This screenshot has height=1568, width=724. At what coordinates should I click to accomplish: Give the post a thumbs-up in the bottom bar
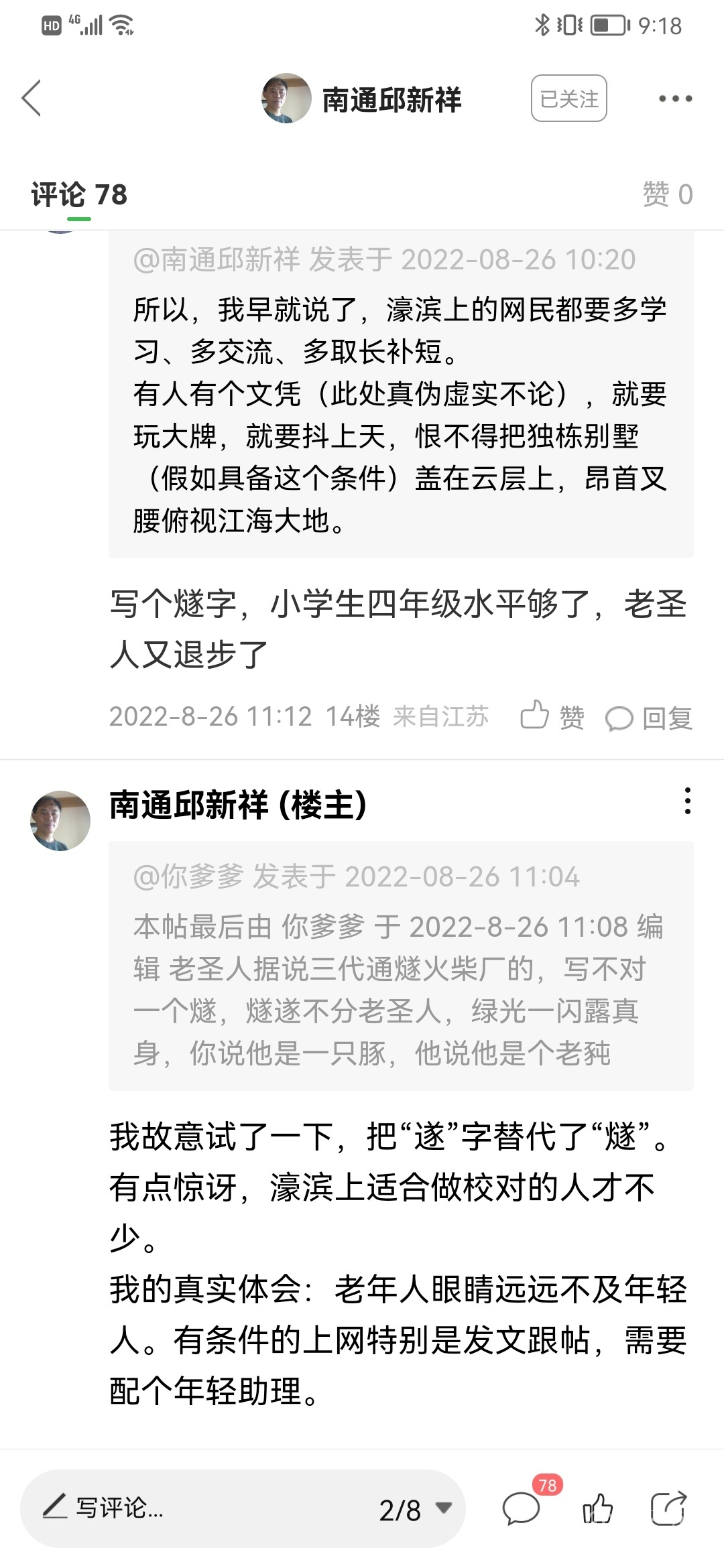597,1508
